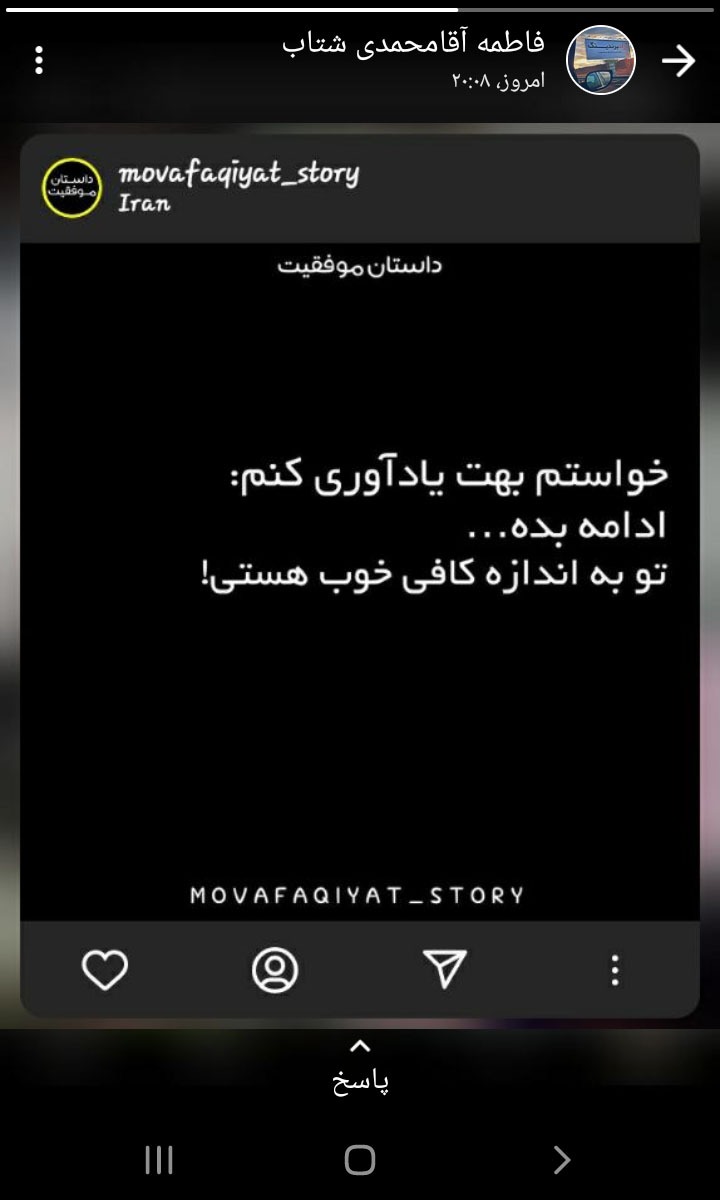Open the status overflow menu
Image resolution: width=720 pixels, height=1200 pixels.
point(39,61)
